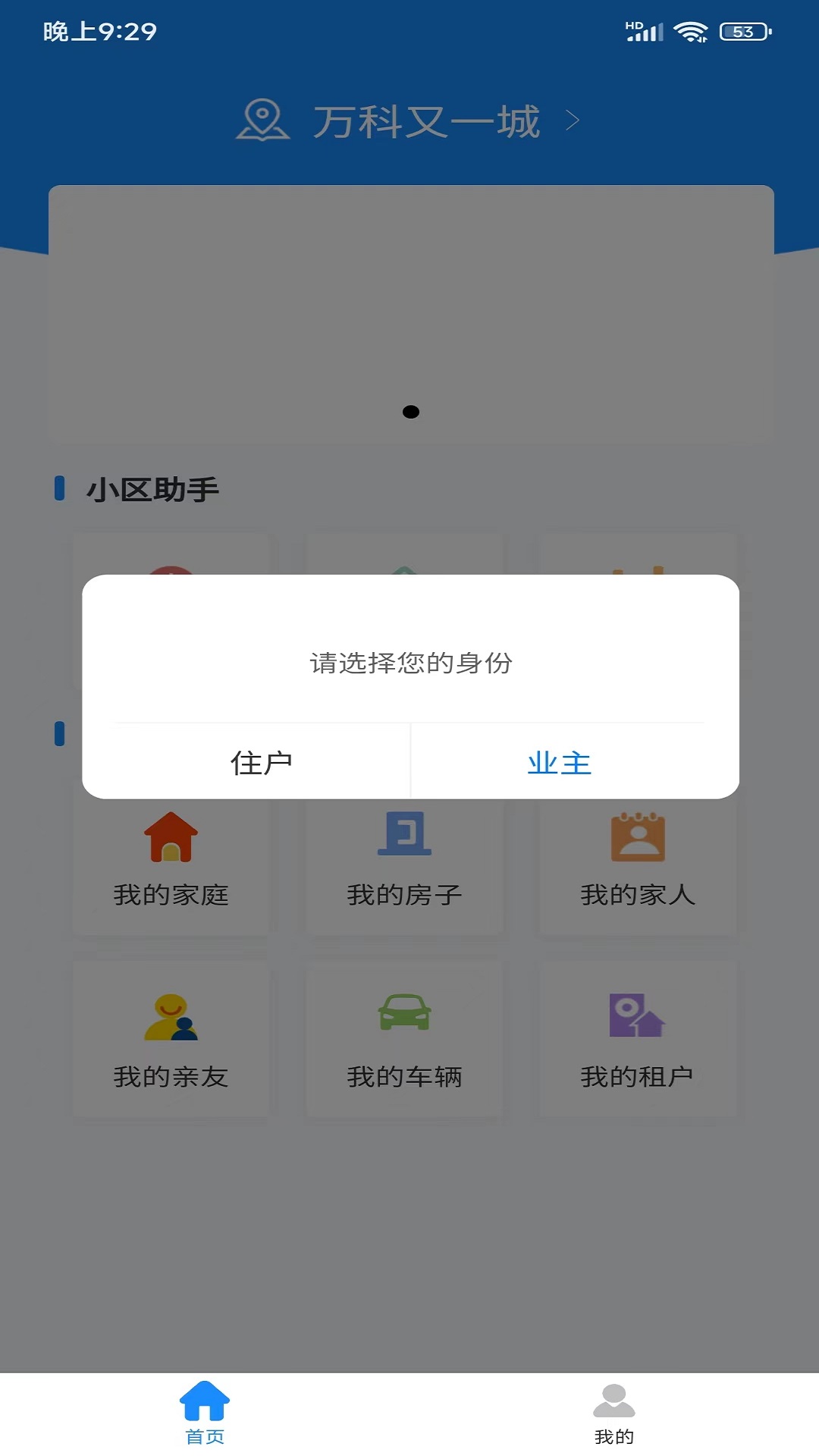Screen dimensions: 819x1456
Task: Choose 业主 as your identity
Action: point(559,762)
